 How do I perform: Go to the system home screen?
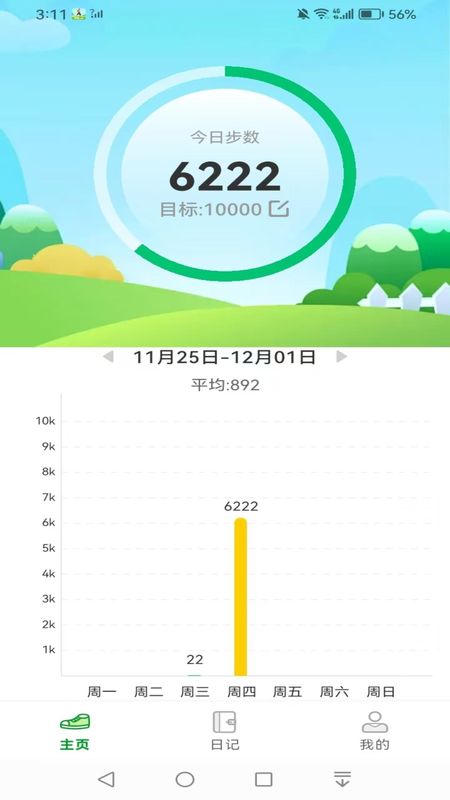[185, 779]
